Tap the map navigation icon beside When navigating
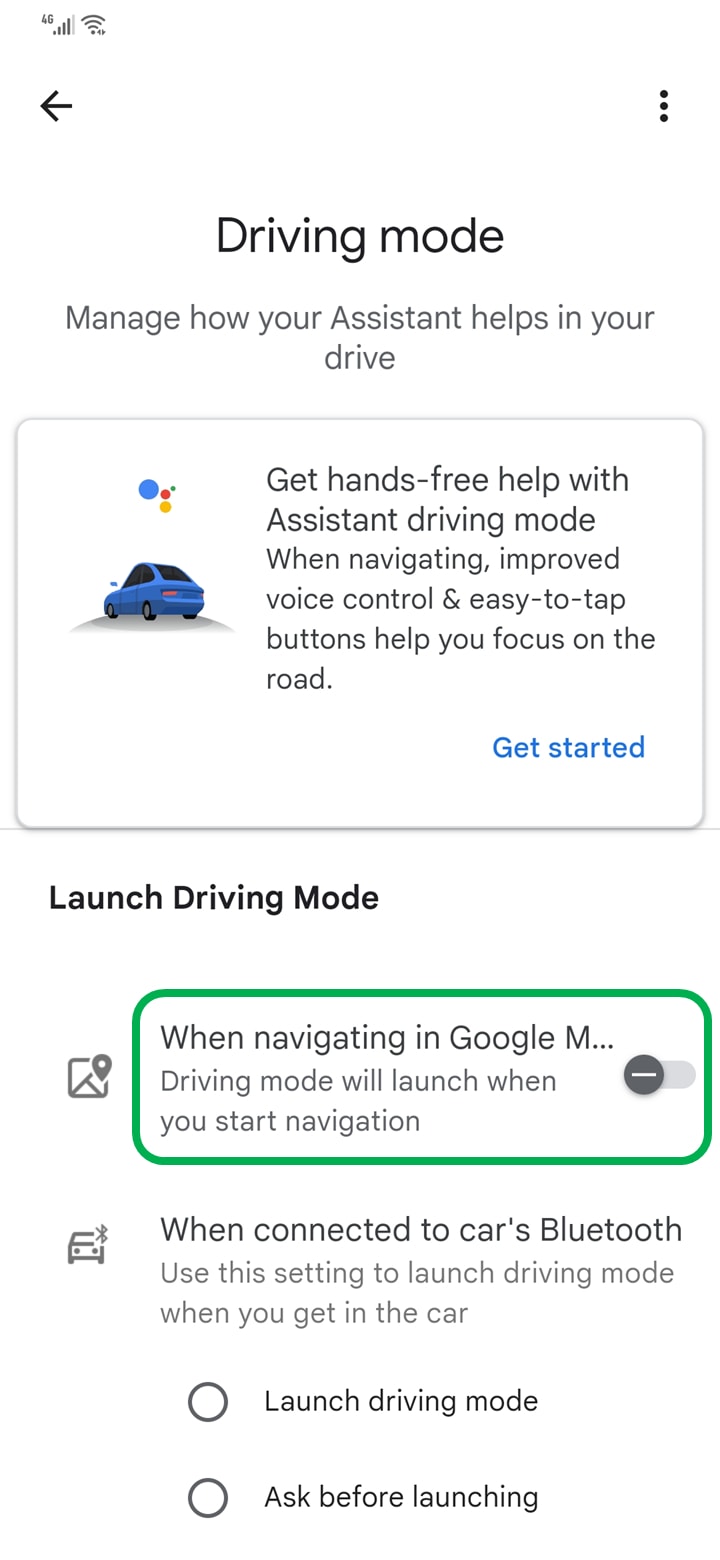The width and height of the screenshot is (720, 1560). 88,1075
